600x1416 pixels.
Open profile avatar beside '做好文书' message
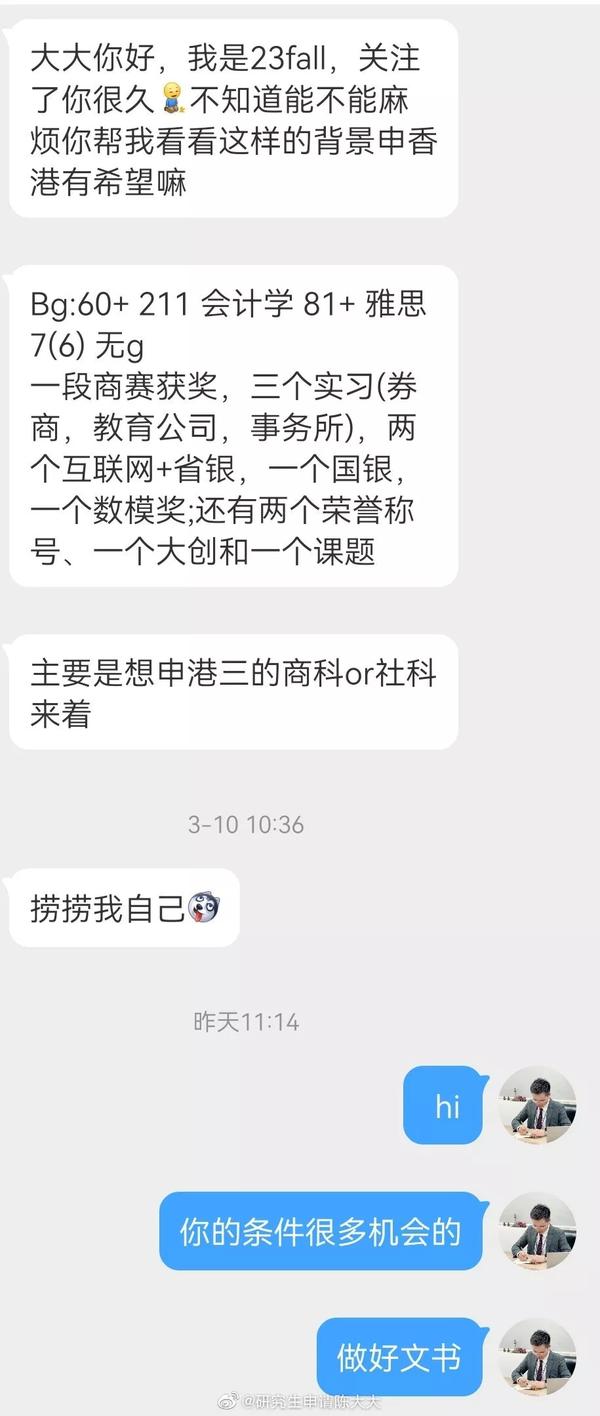point(537,1357)
